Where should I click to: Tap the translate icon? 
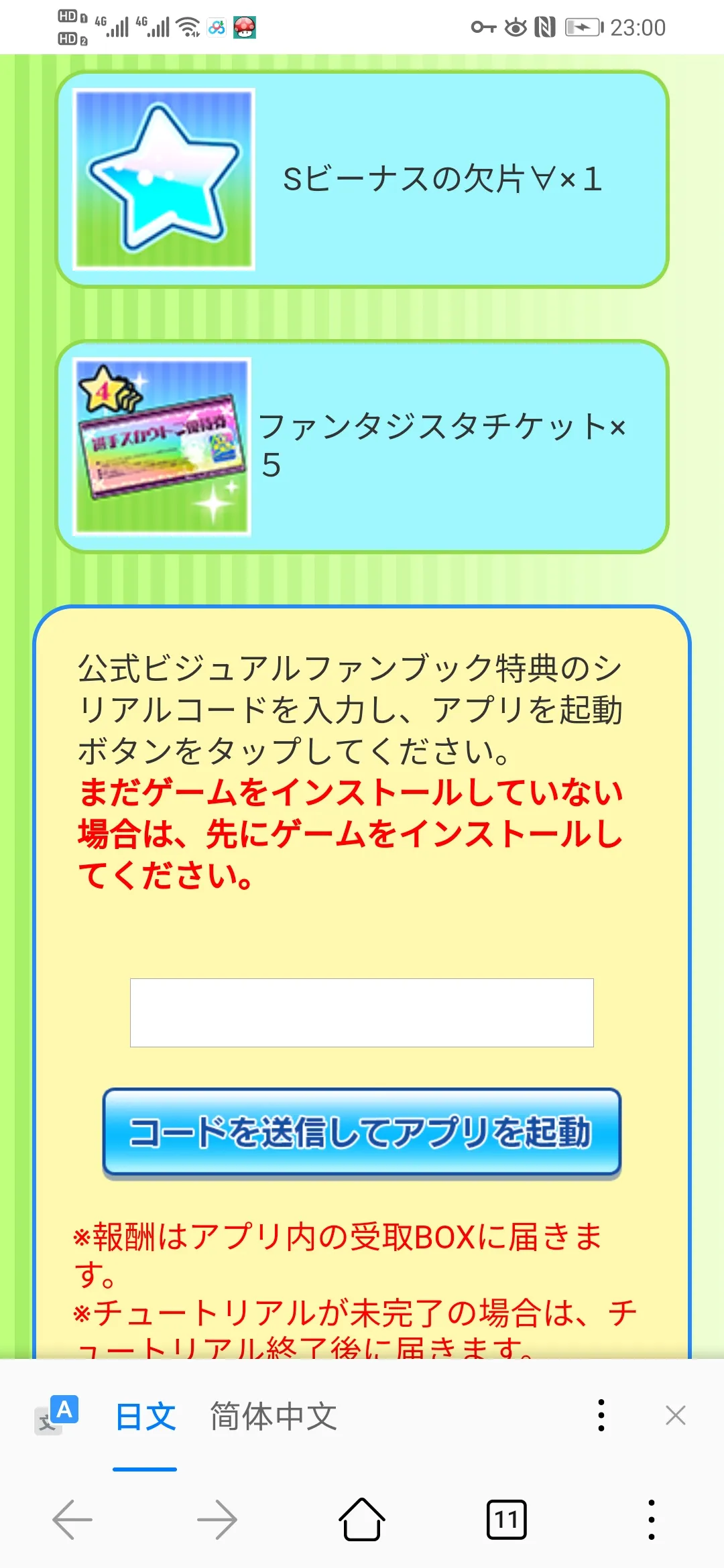point(57,1415)
